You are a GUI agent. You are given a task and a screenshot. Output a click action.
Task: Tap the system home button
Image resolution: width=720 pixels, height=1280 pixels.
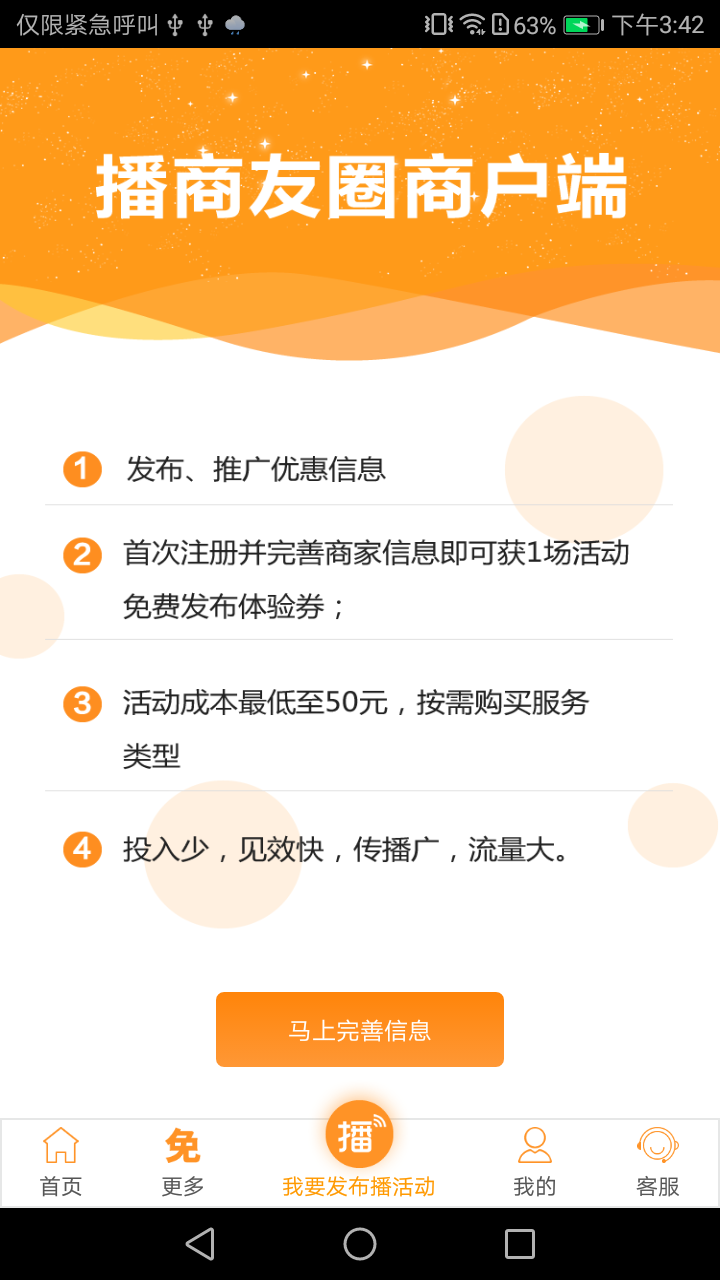[360, 1244]
